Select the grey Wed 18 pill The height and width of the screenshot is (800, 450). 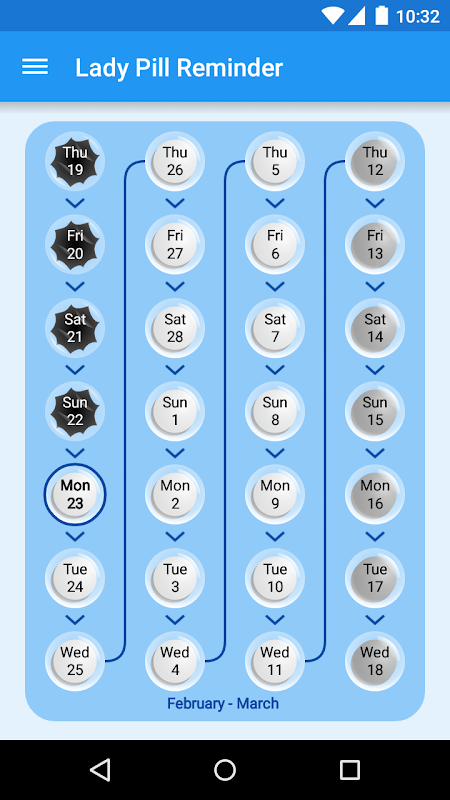375,661
